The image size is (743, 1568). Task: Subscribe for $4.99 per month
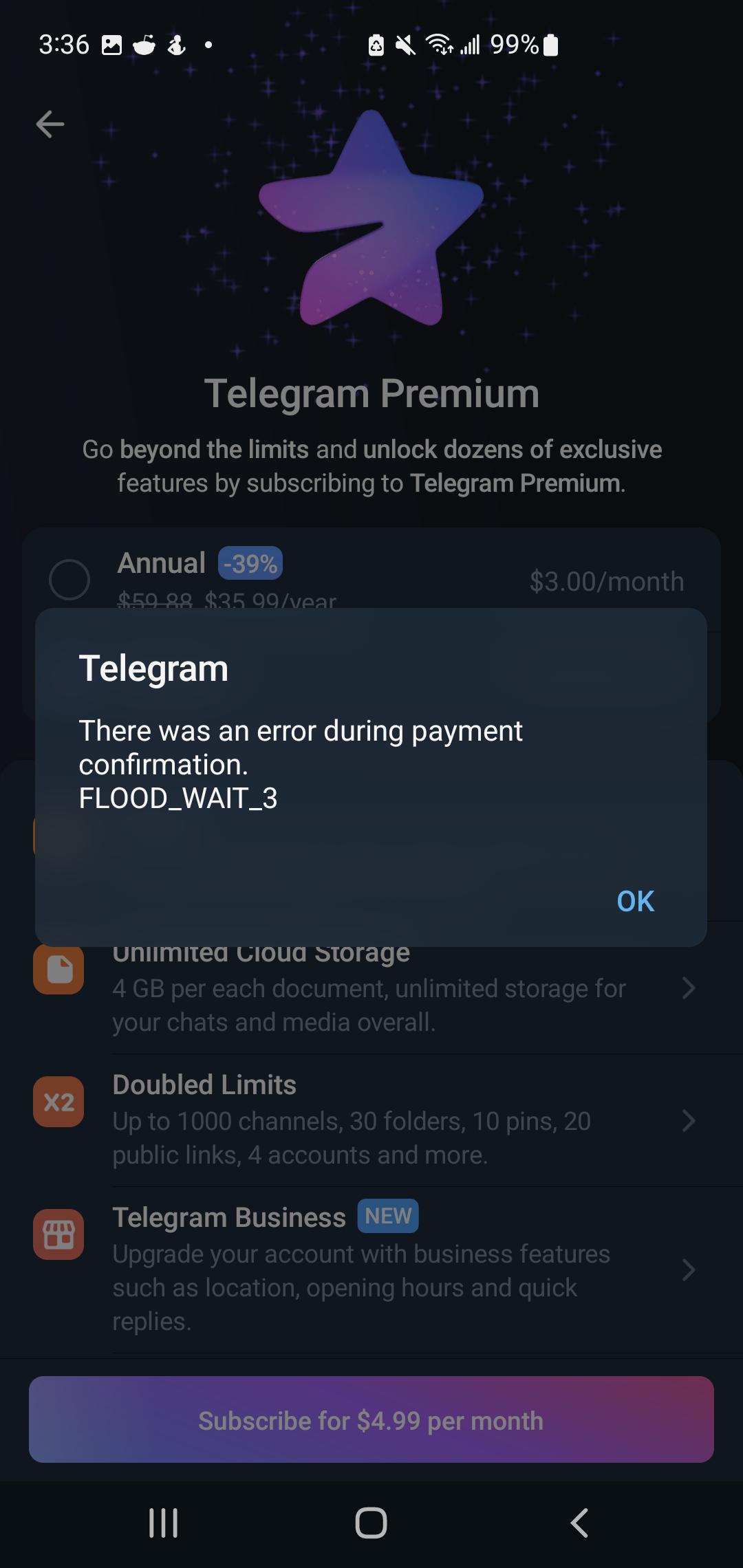pos(371,1420)
